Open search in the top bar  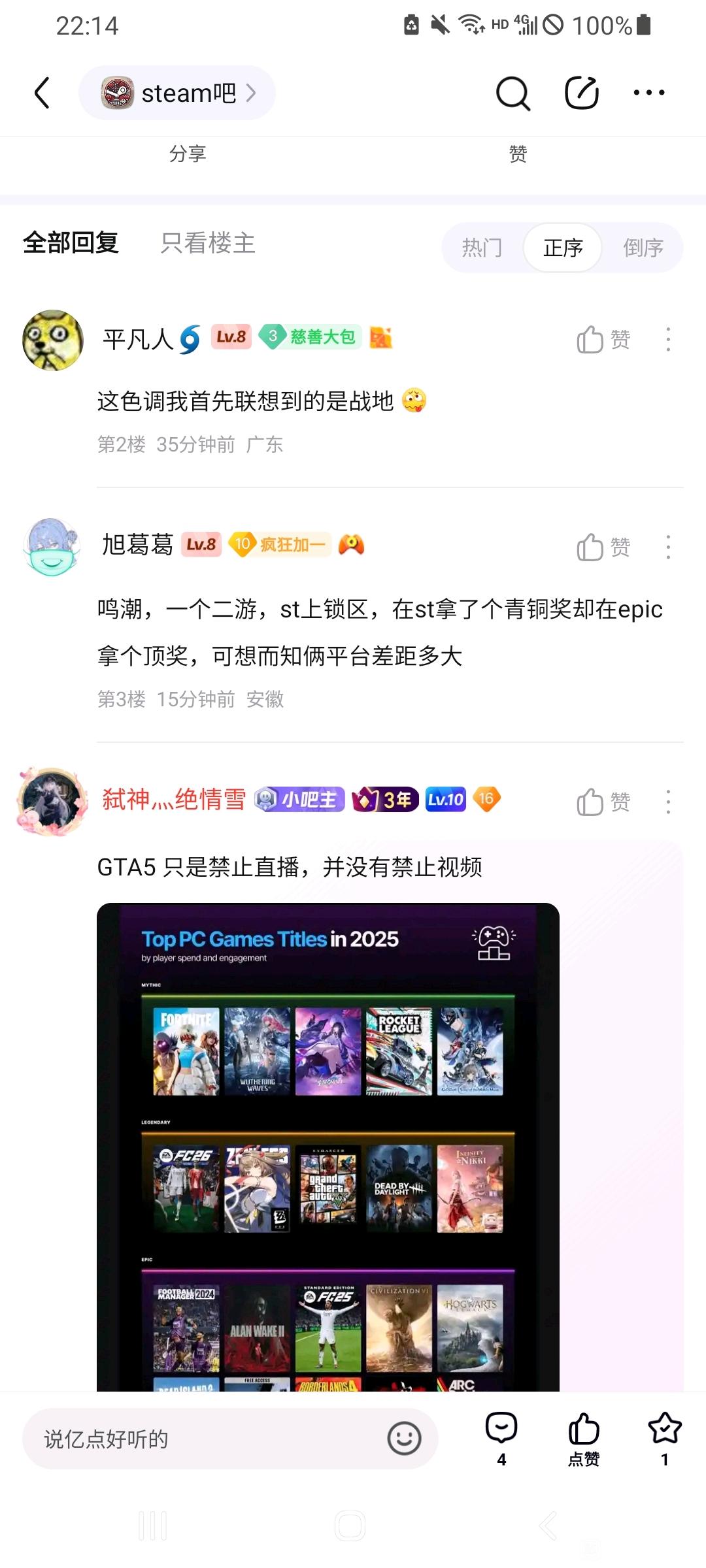pos(513,93)
